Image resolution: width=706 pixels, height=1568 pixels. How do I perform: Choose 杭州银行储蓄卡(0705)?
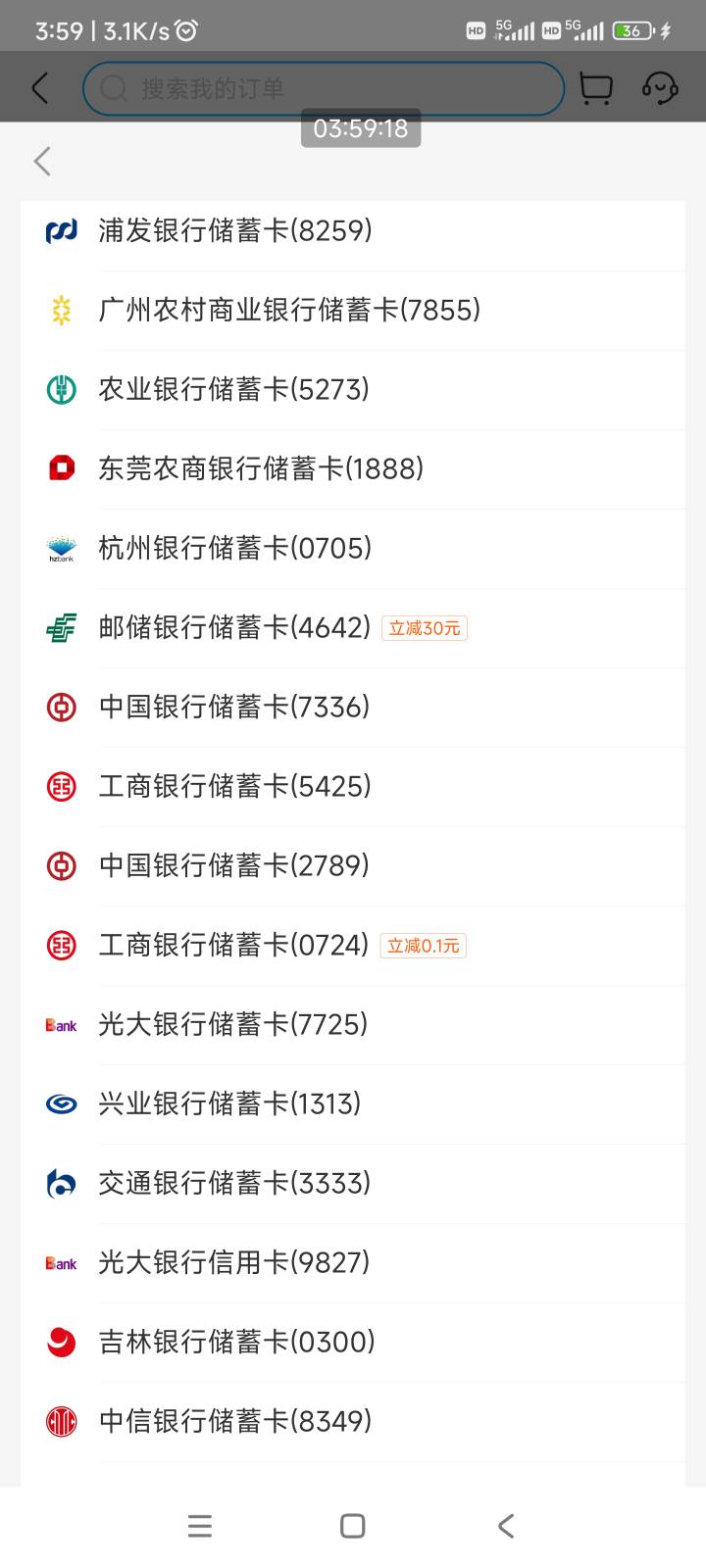click(353, 549)
